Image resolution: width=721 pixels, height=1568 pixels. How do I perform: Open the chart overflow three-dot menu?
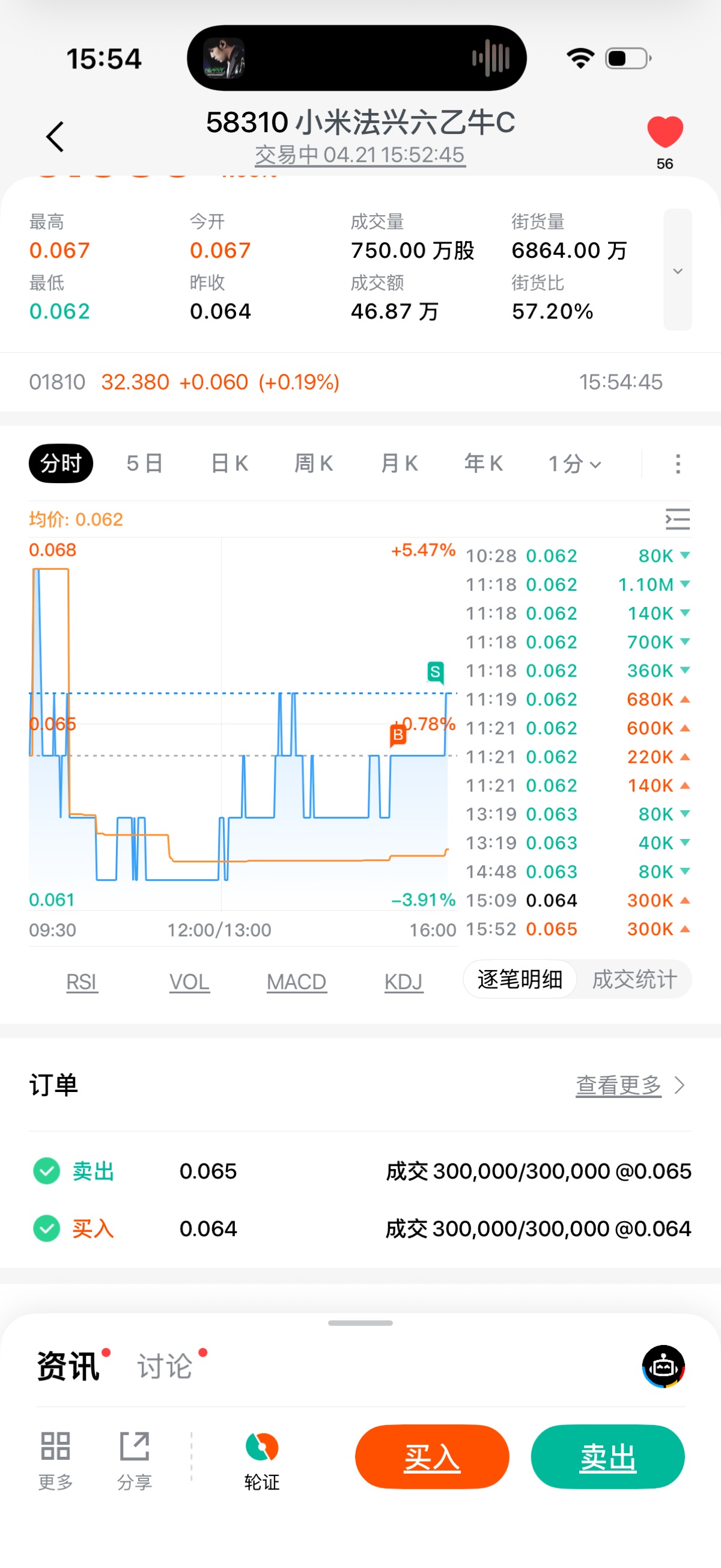tap(677, 464)
